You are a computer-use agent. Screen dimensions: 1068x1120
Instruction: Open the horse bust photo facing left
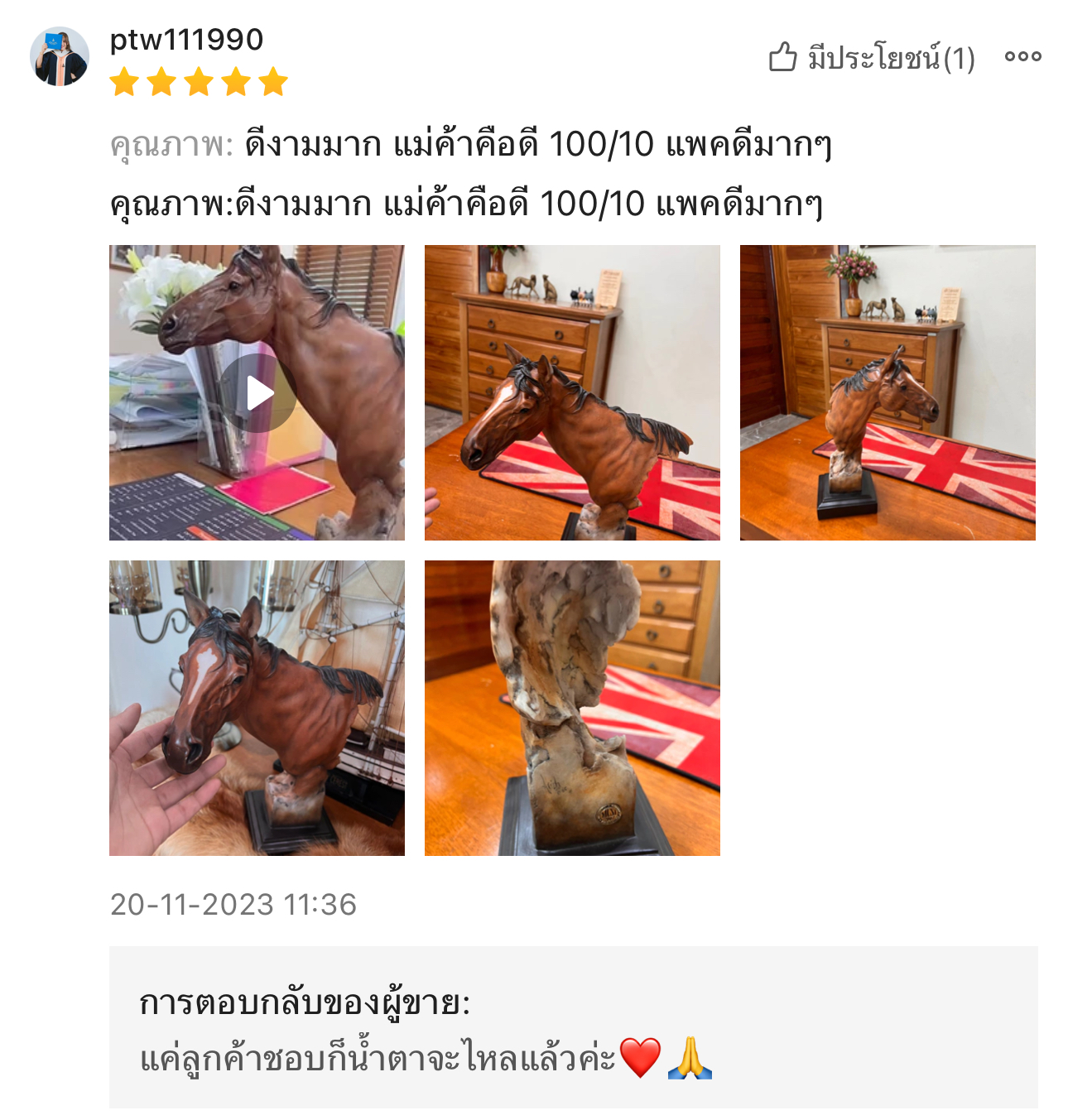click(x=572, y=392)
